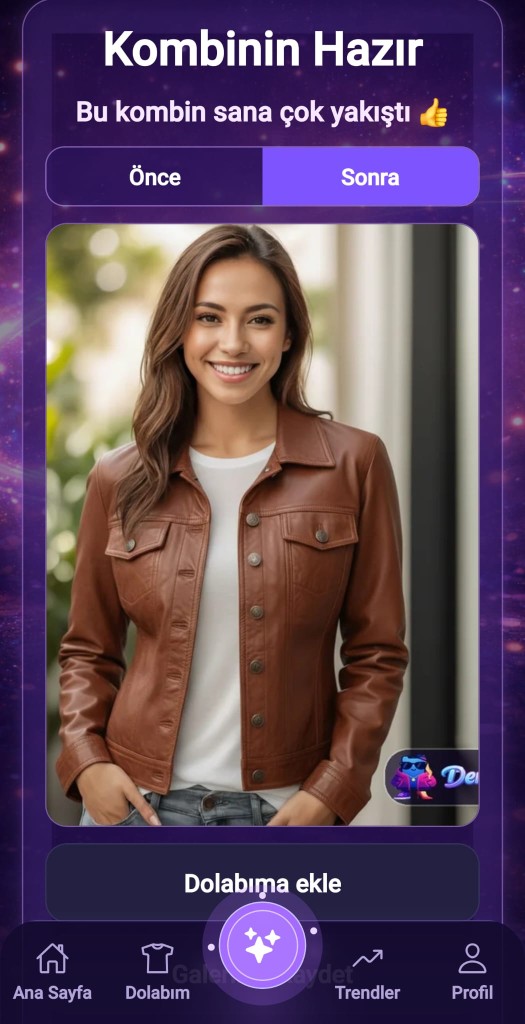Screen dimensions: 525x1024
Task: Open the Ana Sayfa tab
Action: 52,972
